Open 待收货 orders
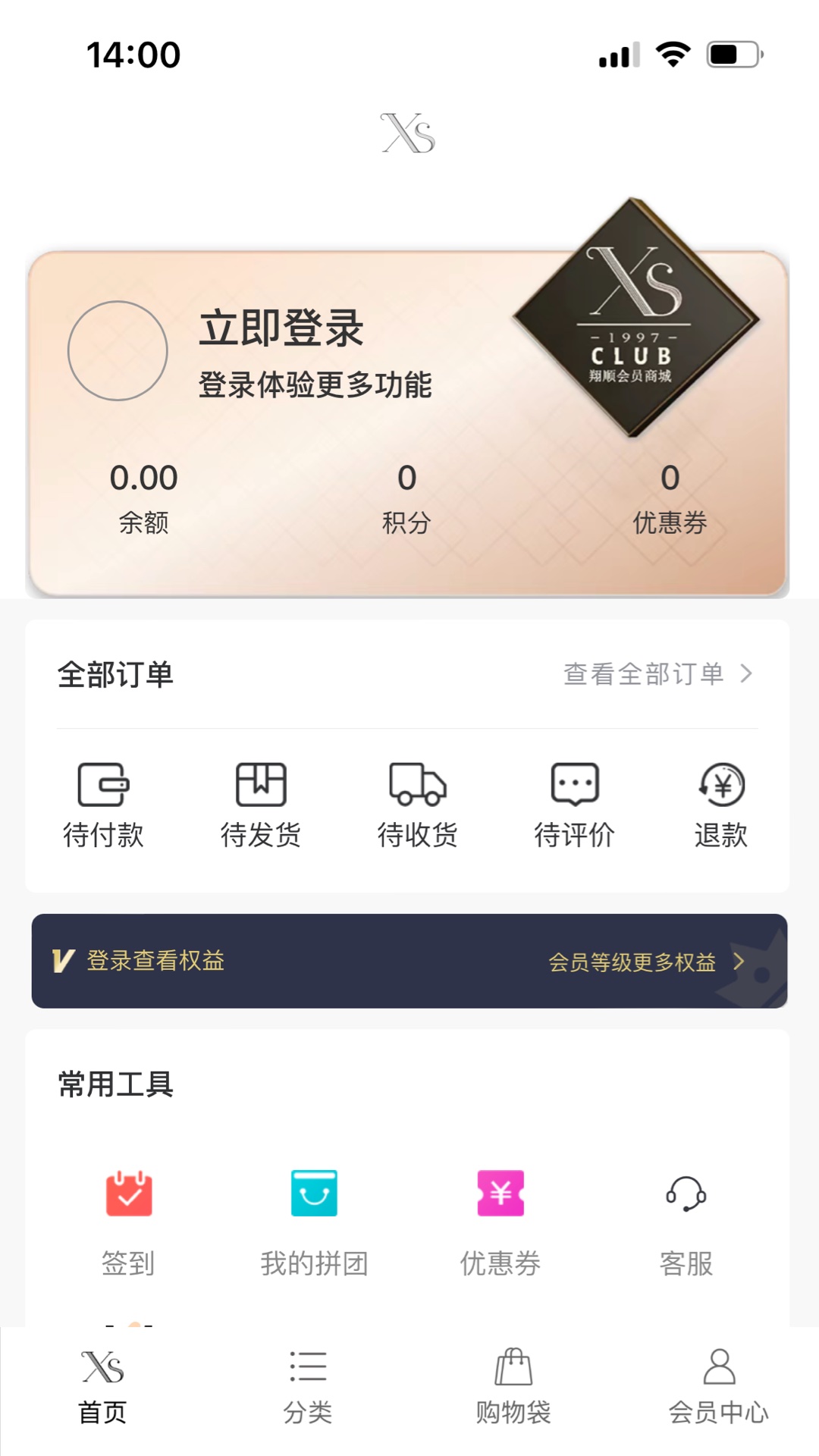819x1456 pixels. (418, 805)
